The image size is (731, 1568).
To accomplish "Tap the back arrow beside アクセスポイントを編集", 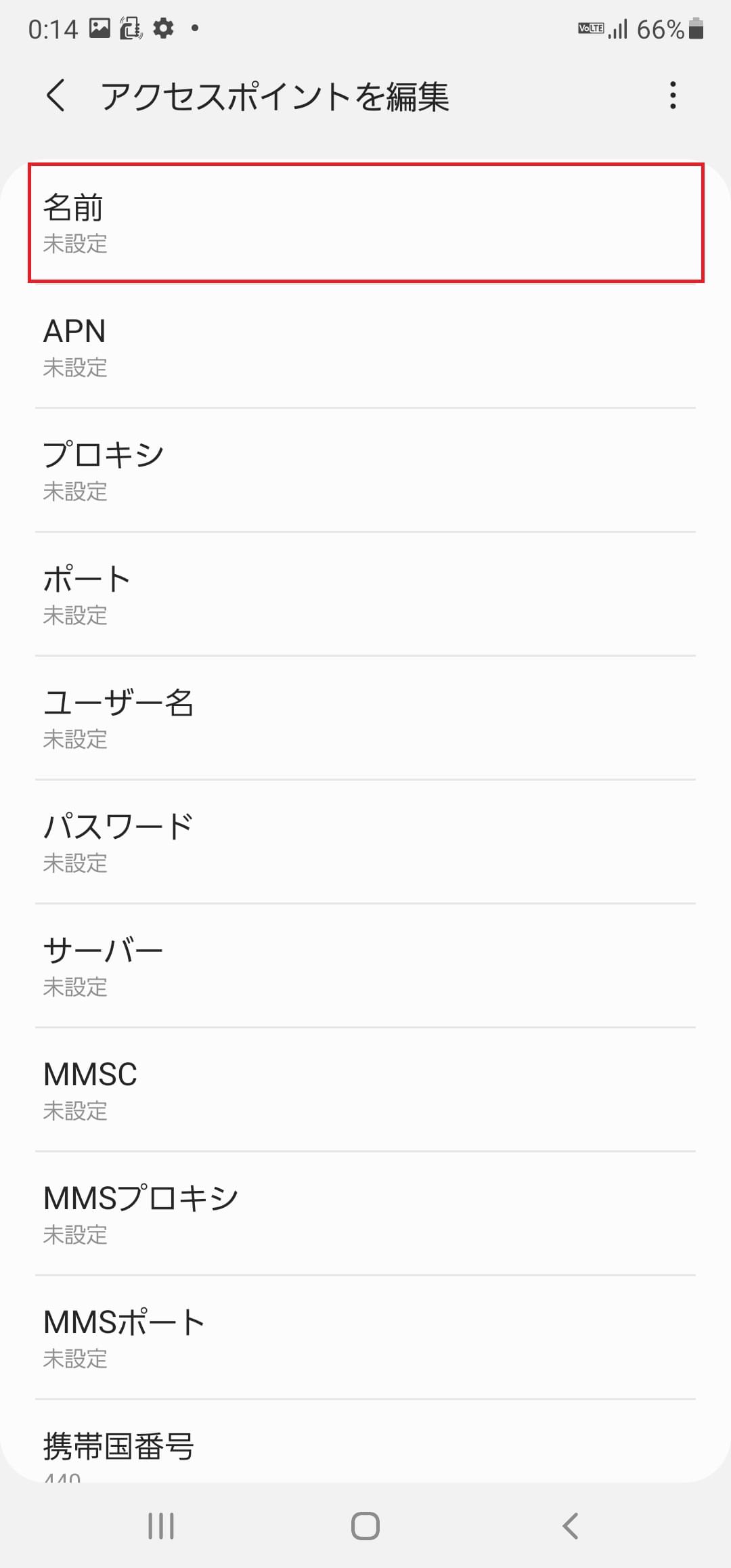I will coord(57,96).
